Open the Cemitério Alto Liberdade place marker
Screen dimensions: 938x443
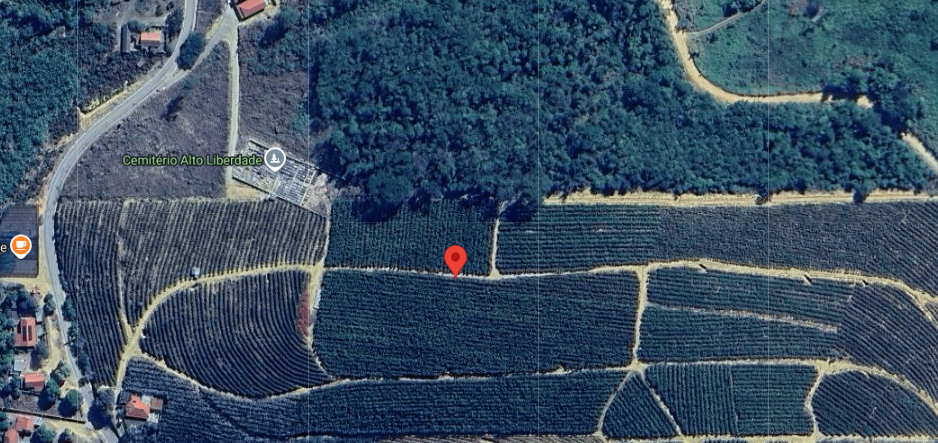pos(275,159)
